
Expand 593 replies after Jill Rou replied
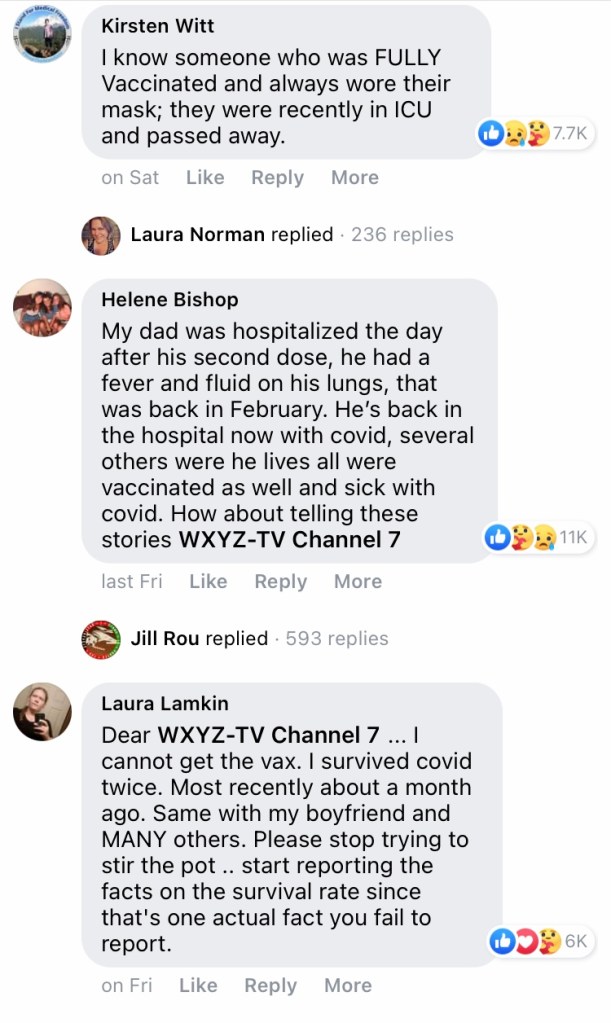[336, 638]
